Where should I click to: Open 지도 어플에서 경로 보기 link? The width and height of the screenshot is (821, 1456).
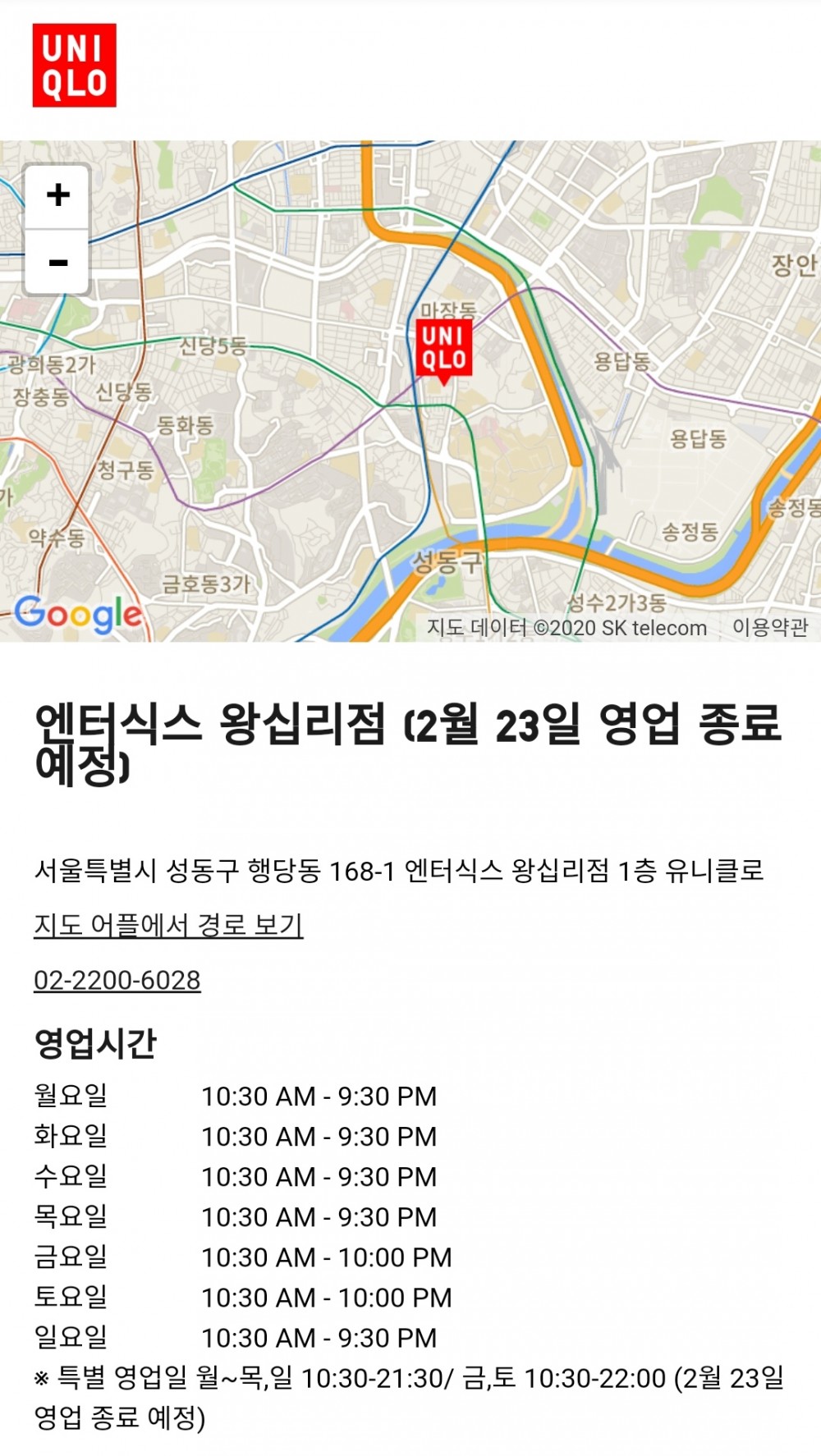click(168, 925)
